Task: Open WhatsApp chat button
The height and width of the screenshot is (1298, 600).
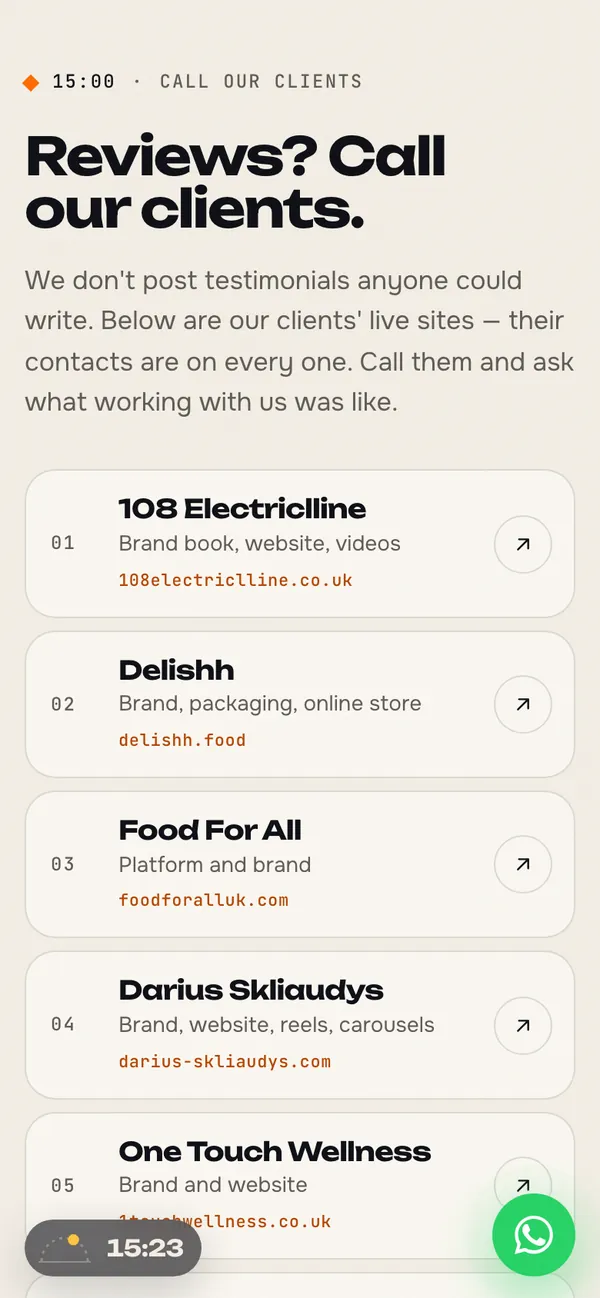Action: [534, 1235]
